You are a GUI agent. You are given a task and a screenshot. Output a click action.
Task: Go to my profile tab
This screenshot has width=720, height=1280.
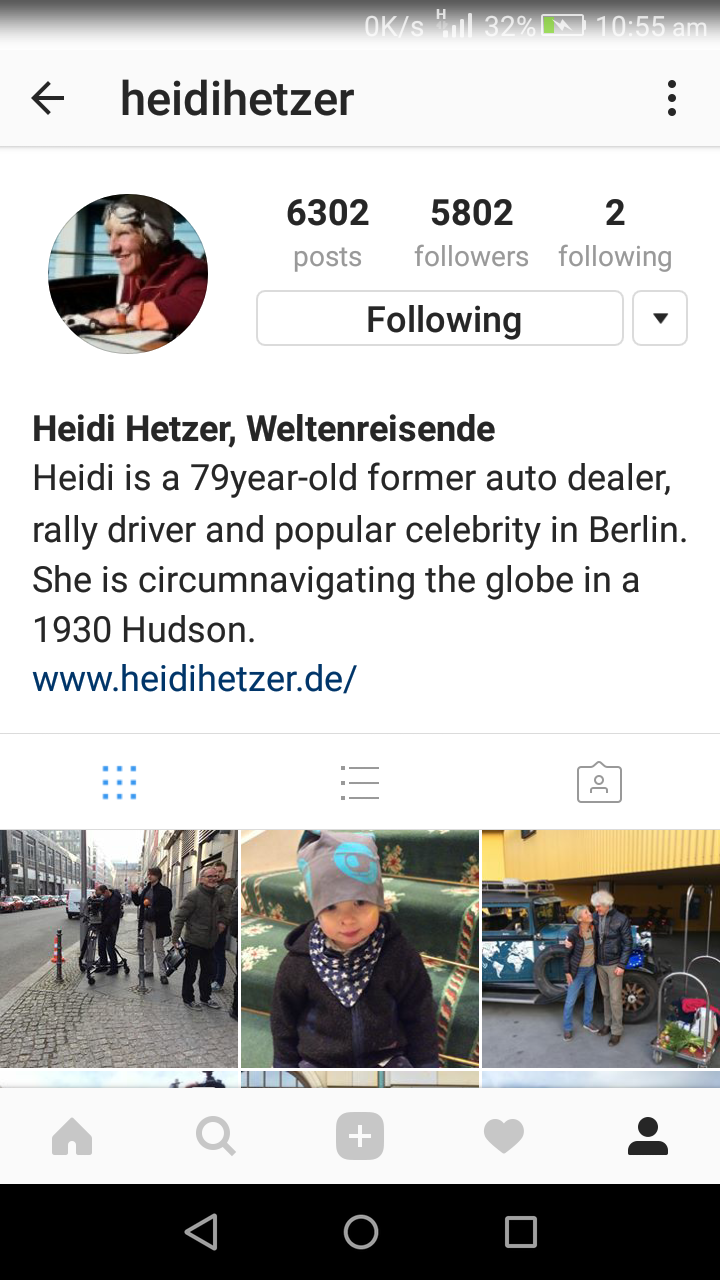(647, 1137)
